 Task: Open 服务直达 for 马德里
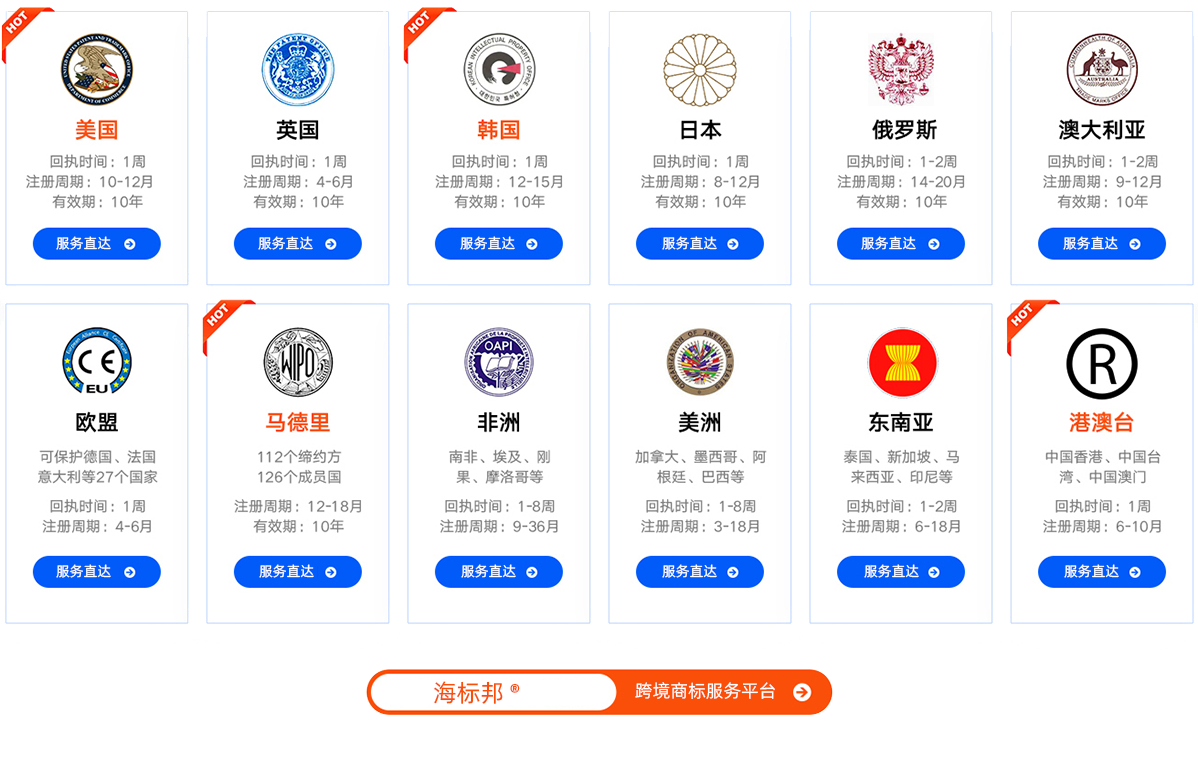pos(297,572)
